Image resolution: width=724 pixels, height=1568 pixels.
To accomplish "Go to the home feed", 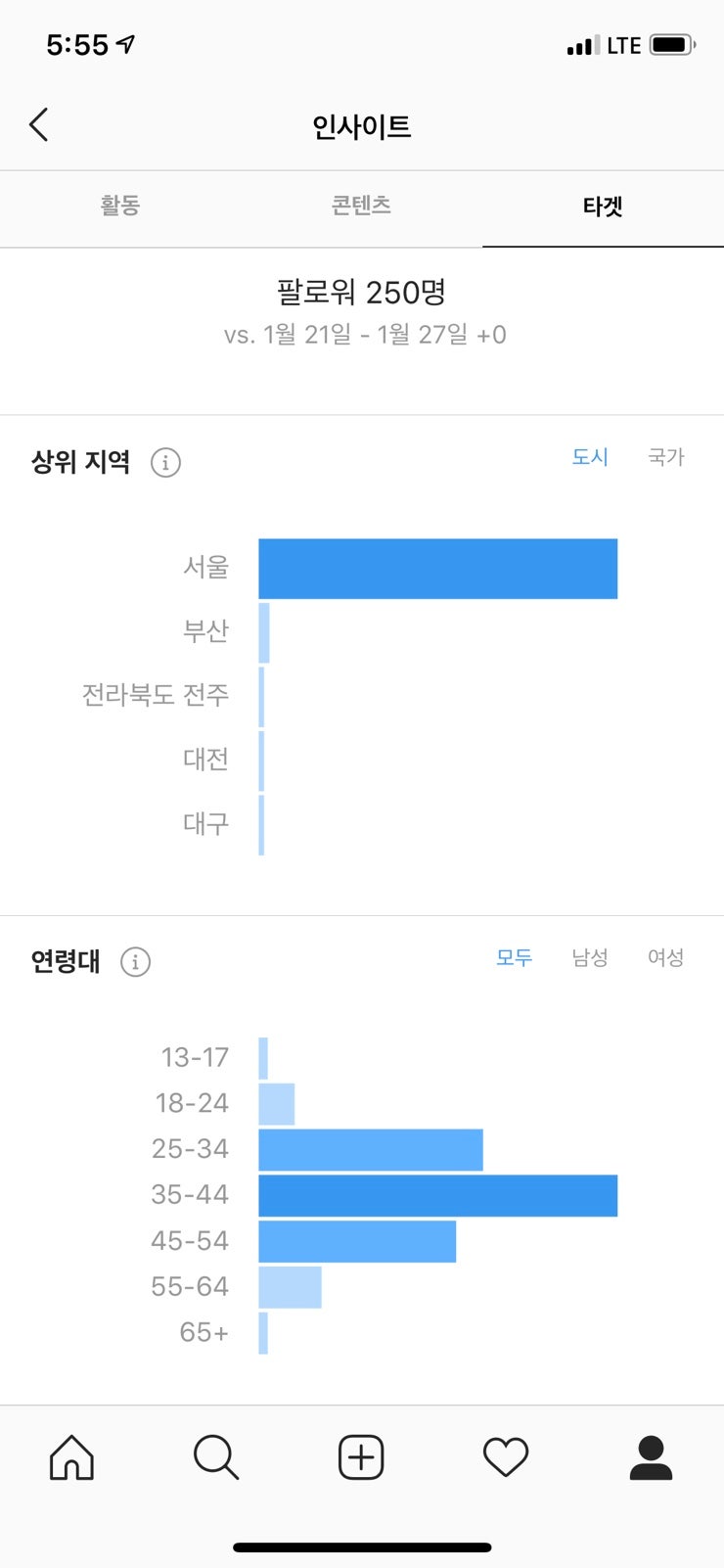I will pyautogui.click(x=71, y=1457).
